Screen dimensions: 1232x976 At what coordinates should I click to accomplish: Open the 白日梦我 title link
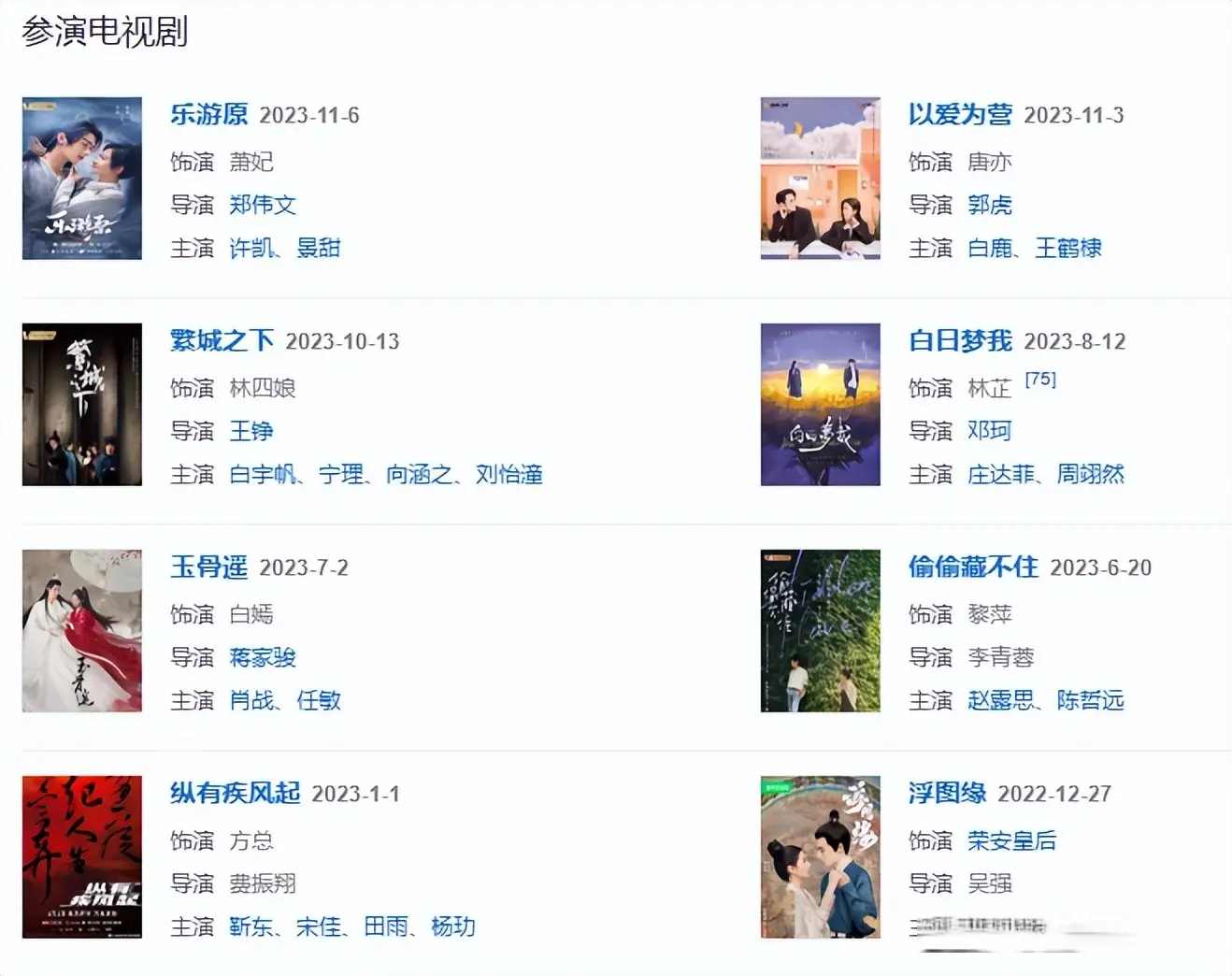[960, 340]
